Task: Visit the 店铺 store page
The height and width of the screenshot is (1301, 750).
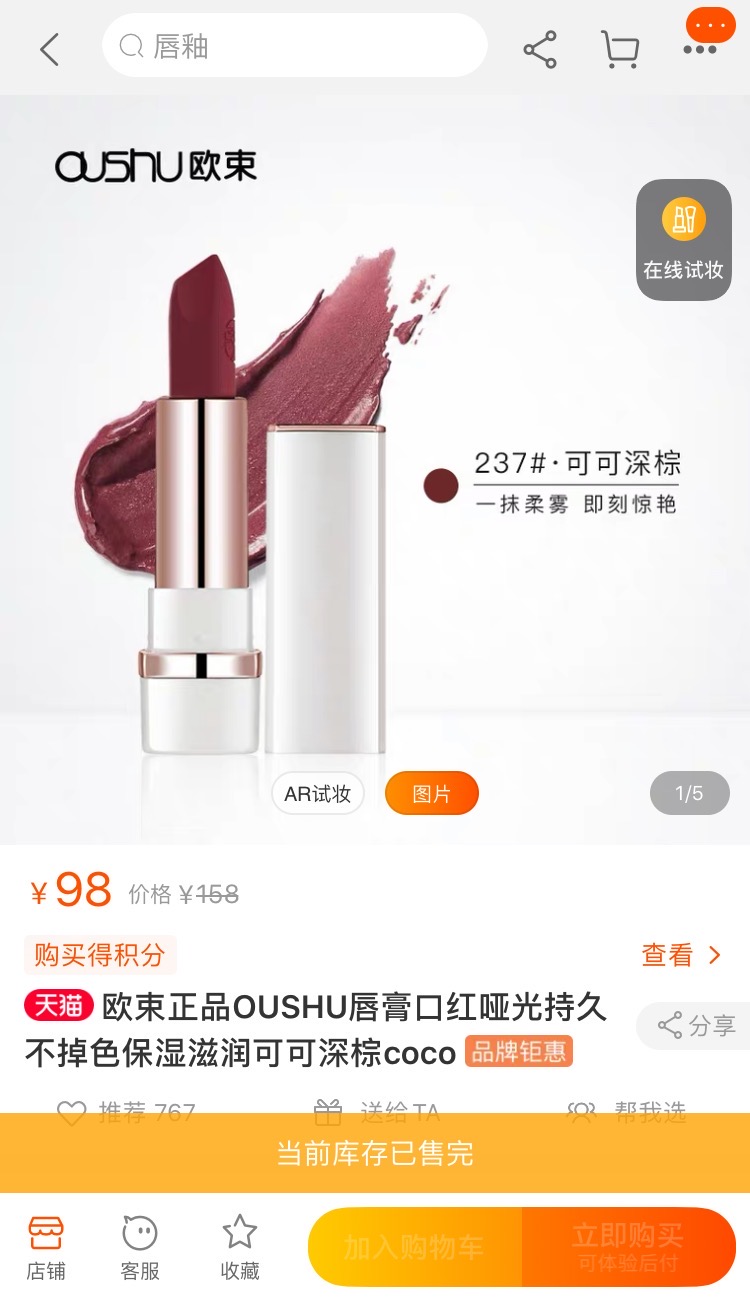Action: [x=46, y=1247]
